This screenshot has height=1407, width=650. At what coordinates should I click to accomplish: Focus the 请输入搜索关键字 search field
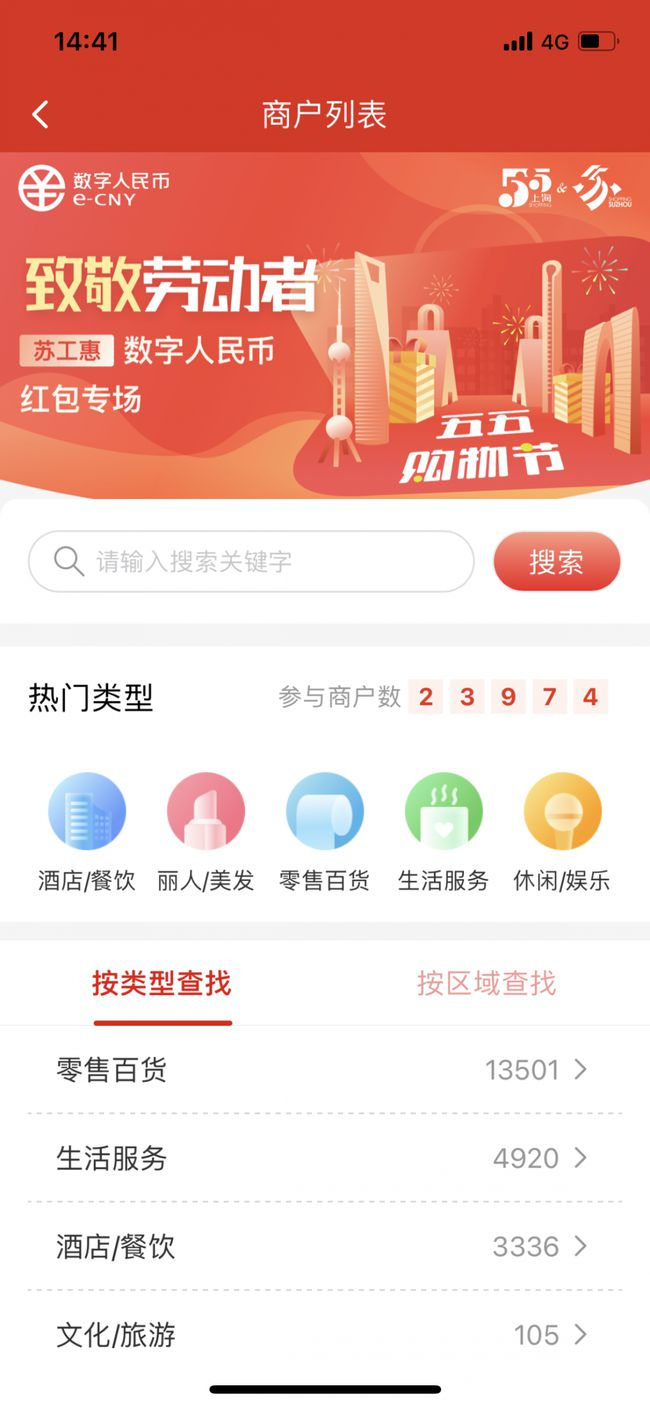coord(250,562)
